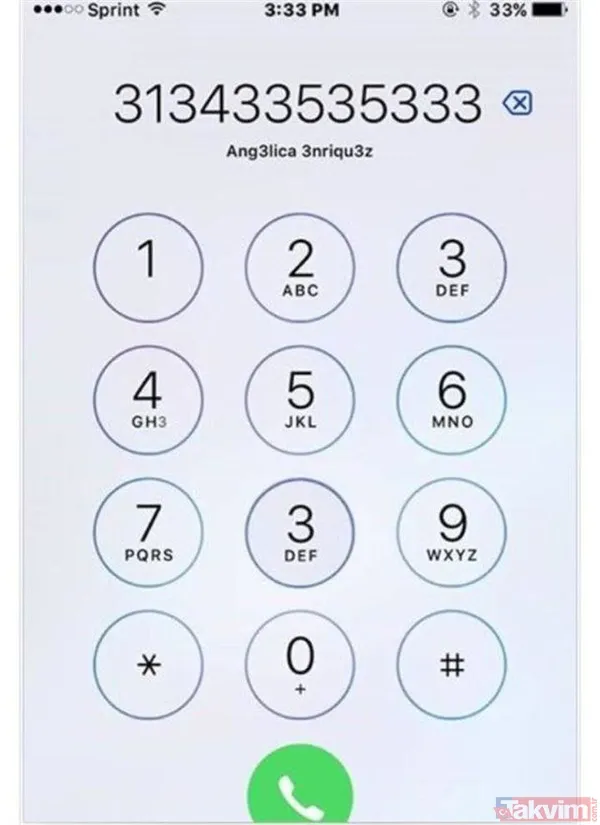Tap the pound sign key
This screenshot has width=600, height=825.
(452, 664)
